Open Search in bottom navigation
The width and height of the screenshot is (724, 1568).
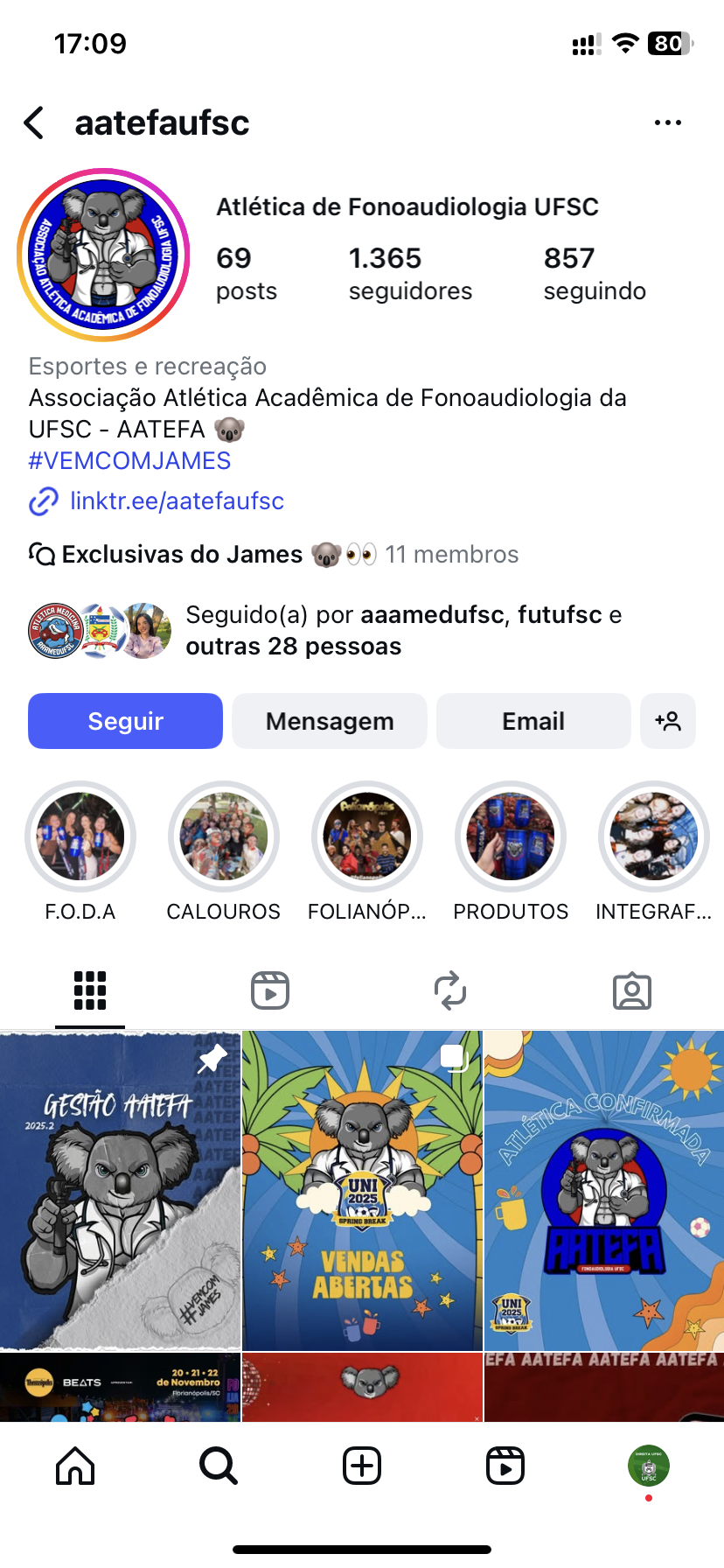tap(218, 1465)
